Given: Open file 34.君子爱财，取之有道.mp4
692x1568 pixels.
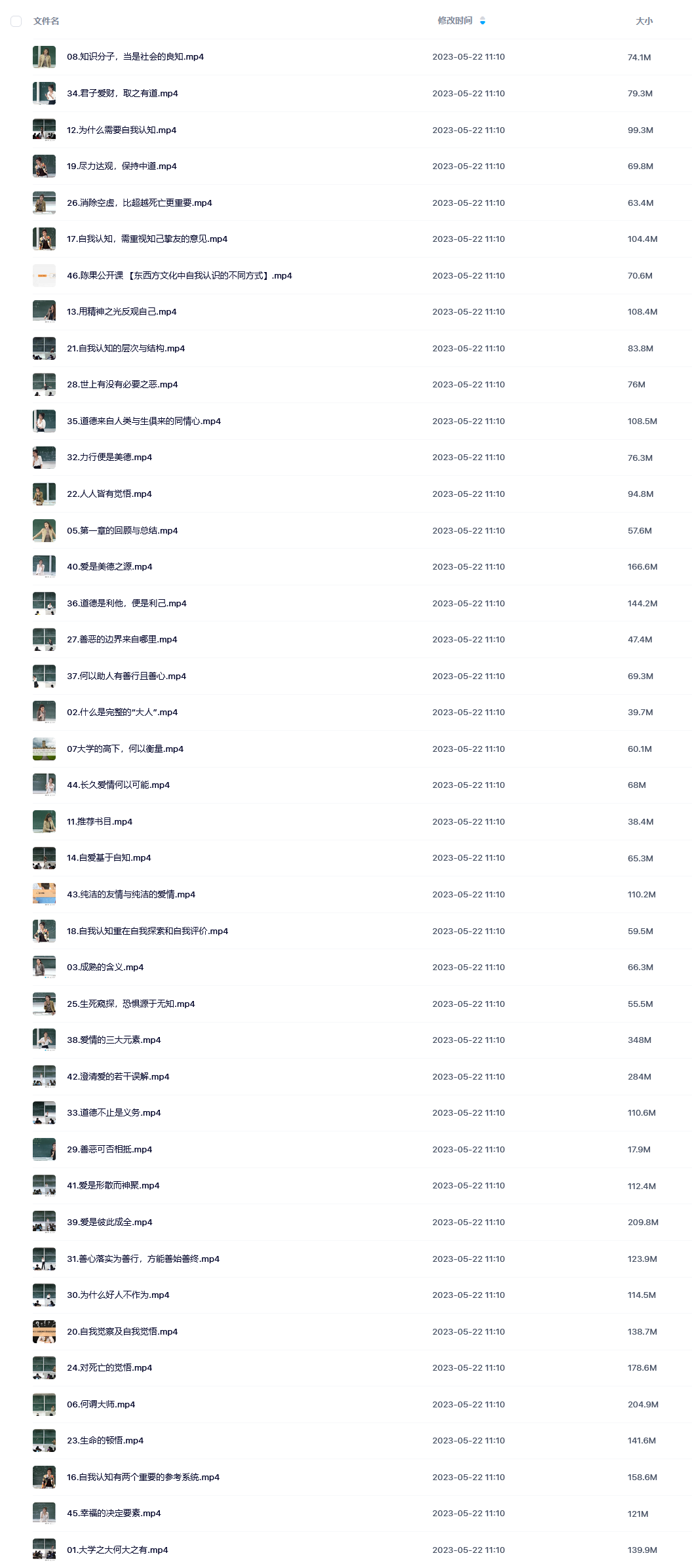Looking at the screenshot, I should [123, 94].
